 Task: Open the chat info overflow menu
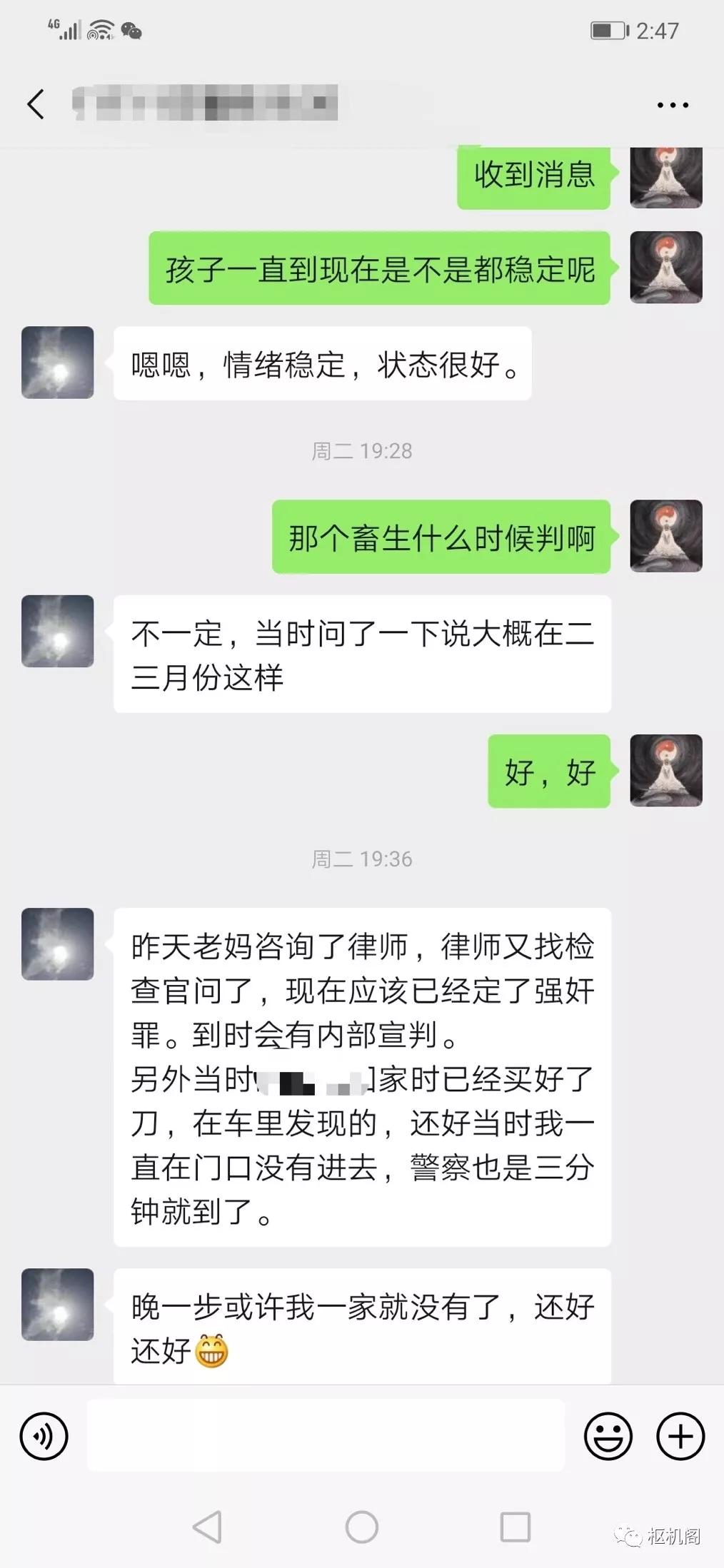(x=673, y=105)
